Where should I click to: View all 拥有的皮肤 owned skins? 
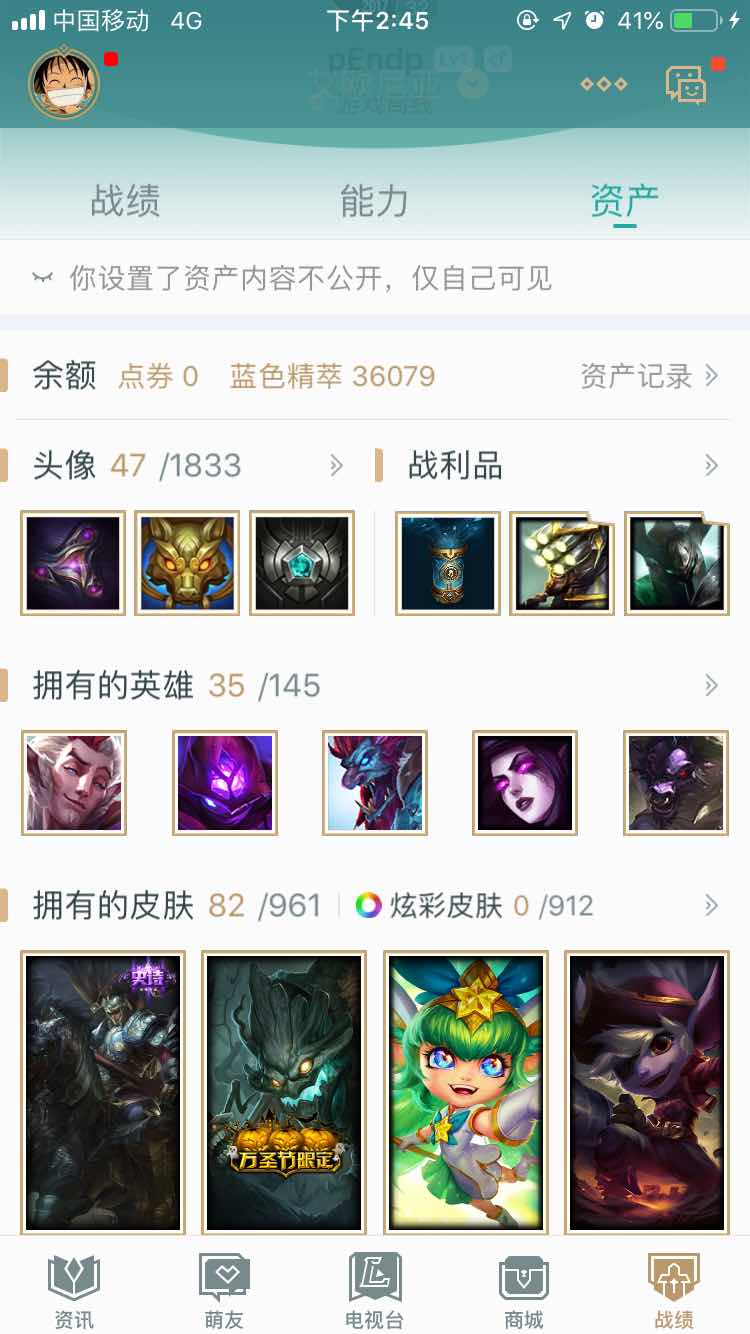(x=711, y=906)
